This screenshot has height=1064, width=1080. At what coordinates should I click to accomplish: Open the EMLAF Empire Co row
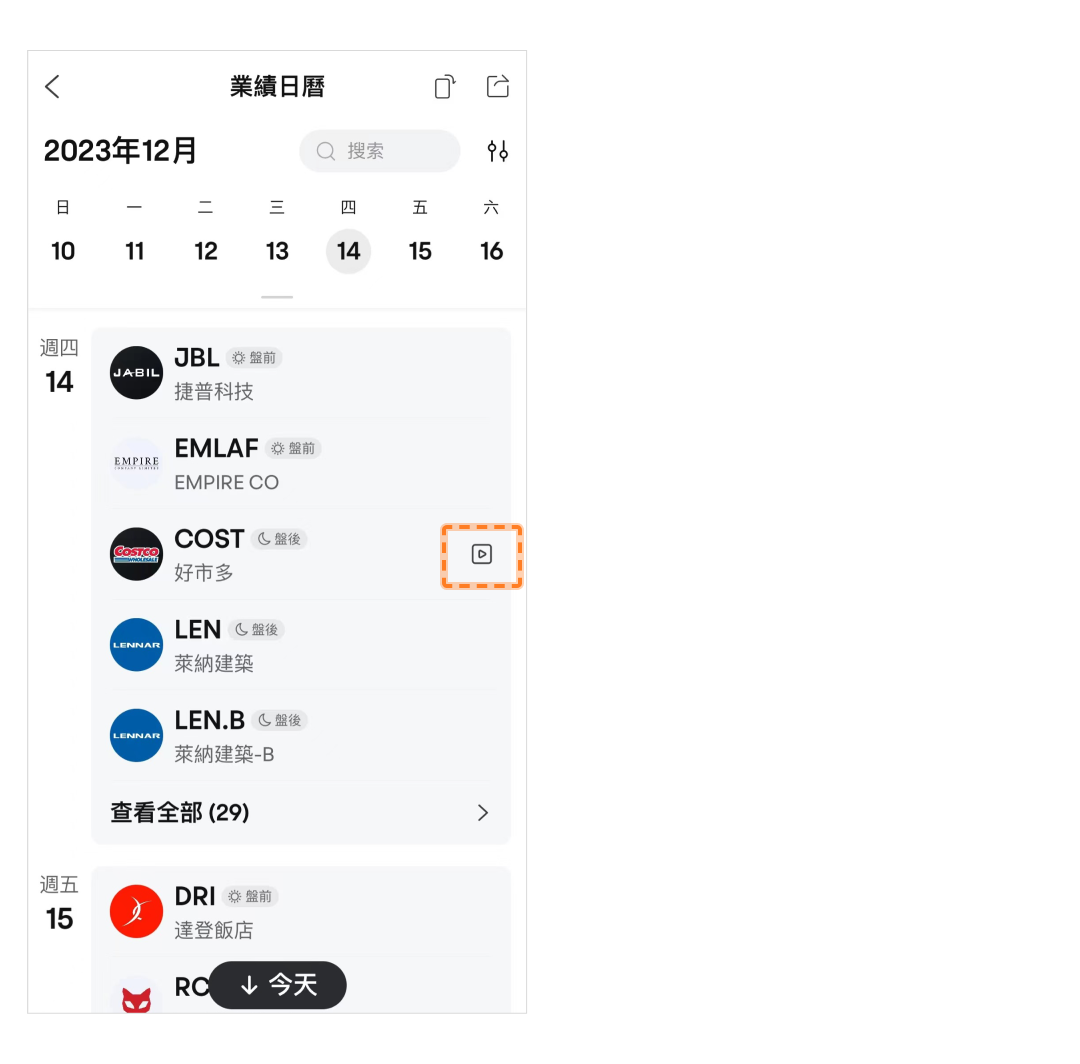(300, 464)
